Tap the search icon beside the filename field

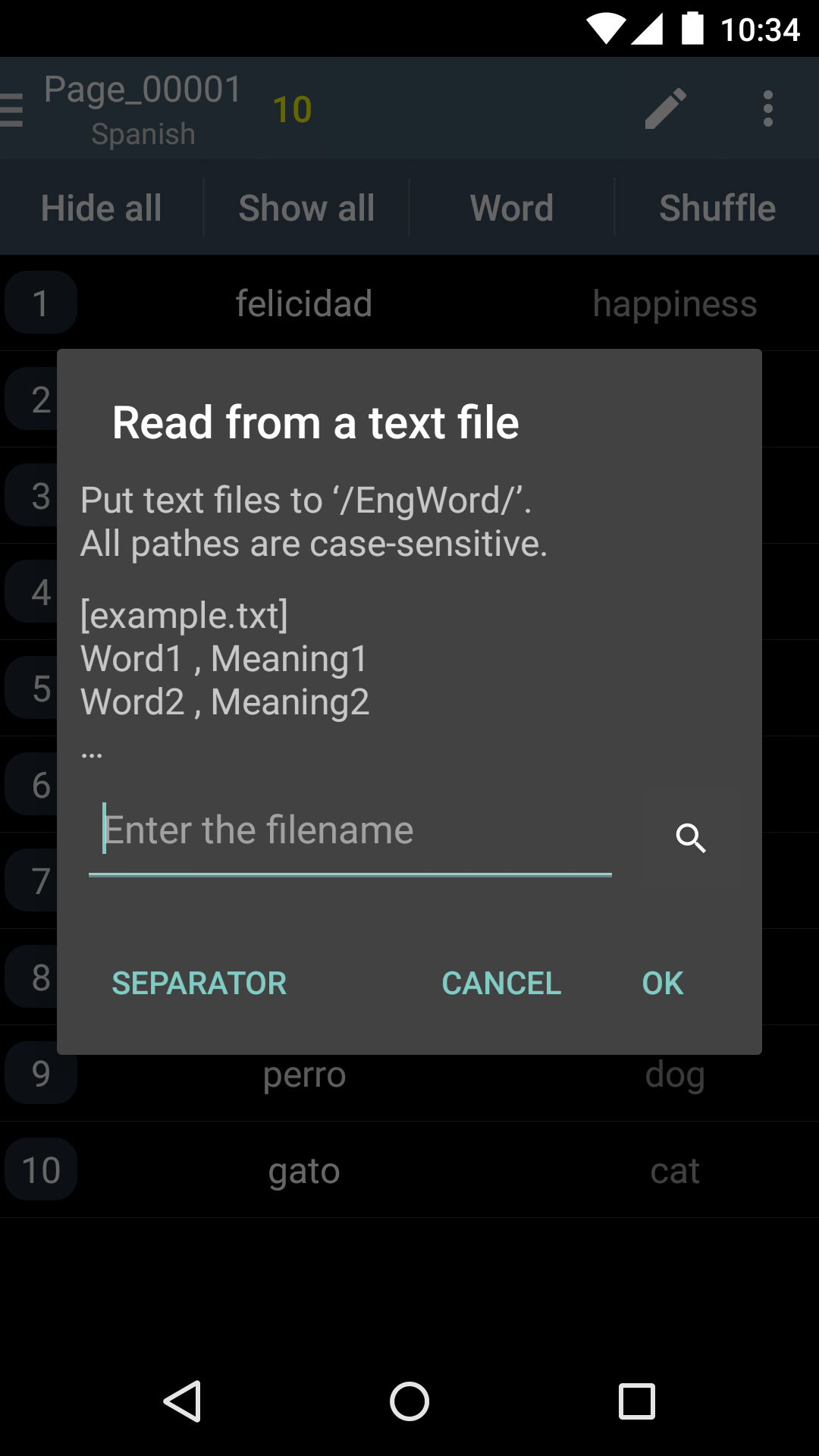(691, 837)
